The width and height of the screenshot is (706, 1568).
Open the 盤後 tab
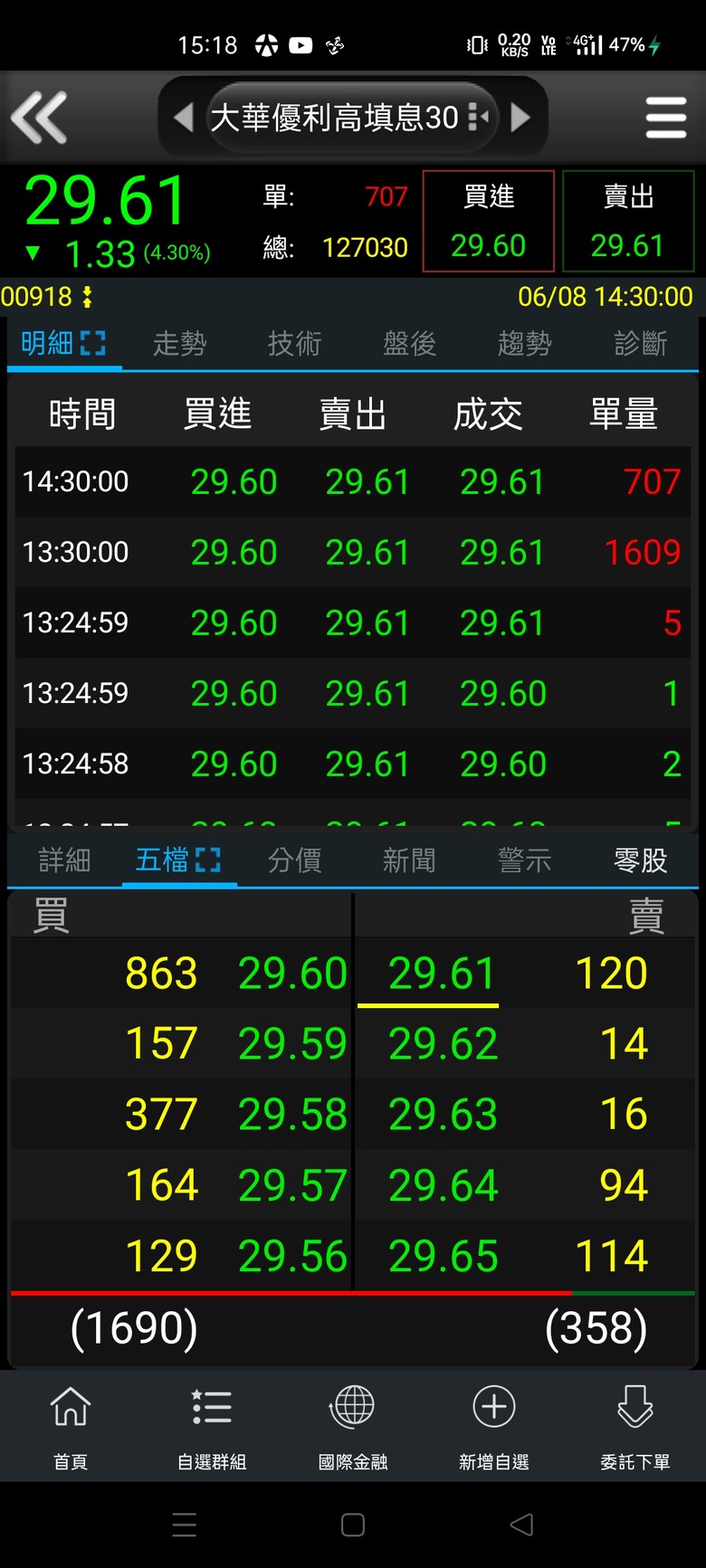(409, 344)
